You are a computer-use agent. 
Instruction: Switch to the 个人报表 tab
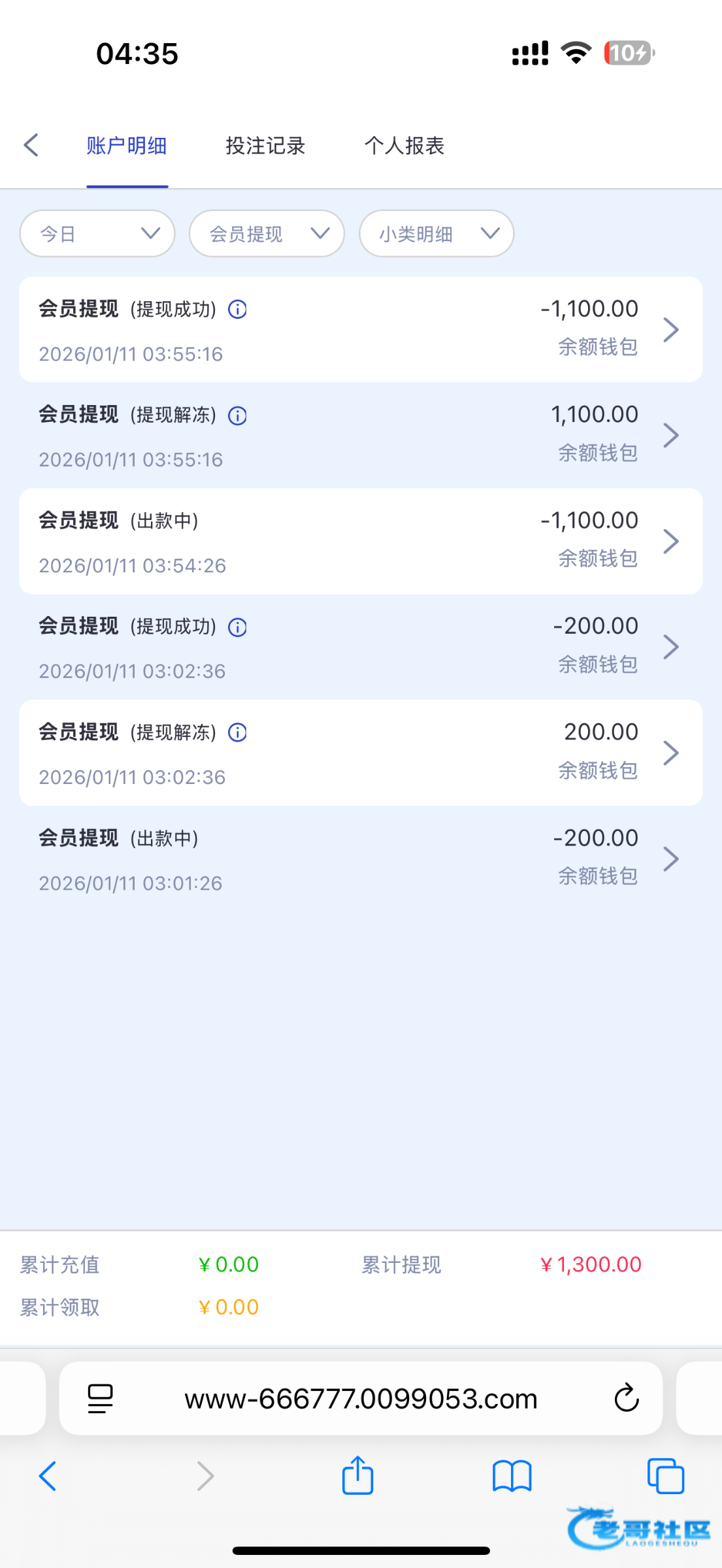click(x=404, y=145)
